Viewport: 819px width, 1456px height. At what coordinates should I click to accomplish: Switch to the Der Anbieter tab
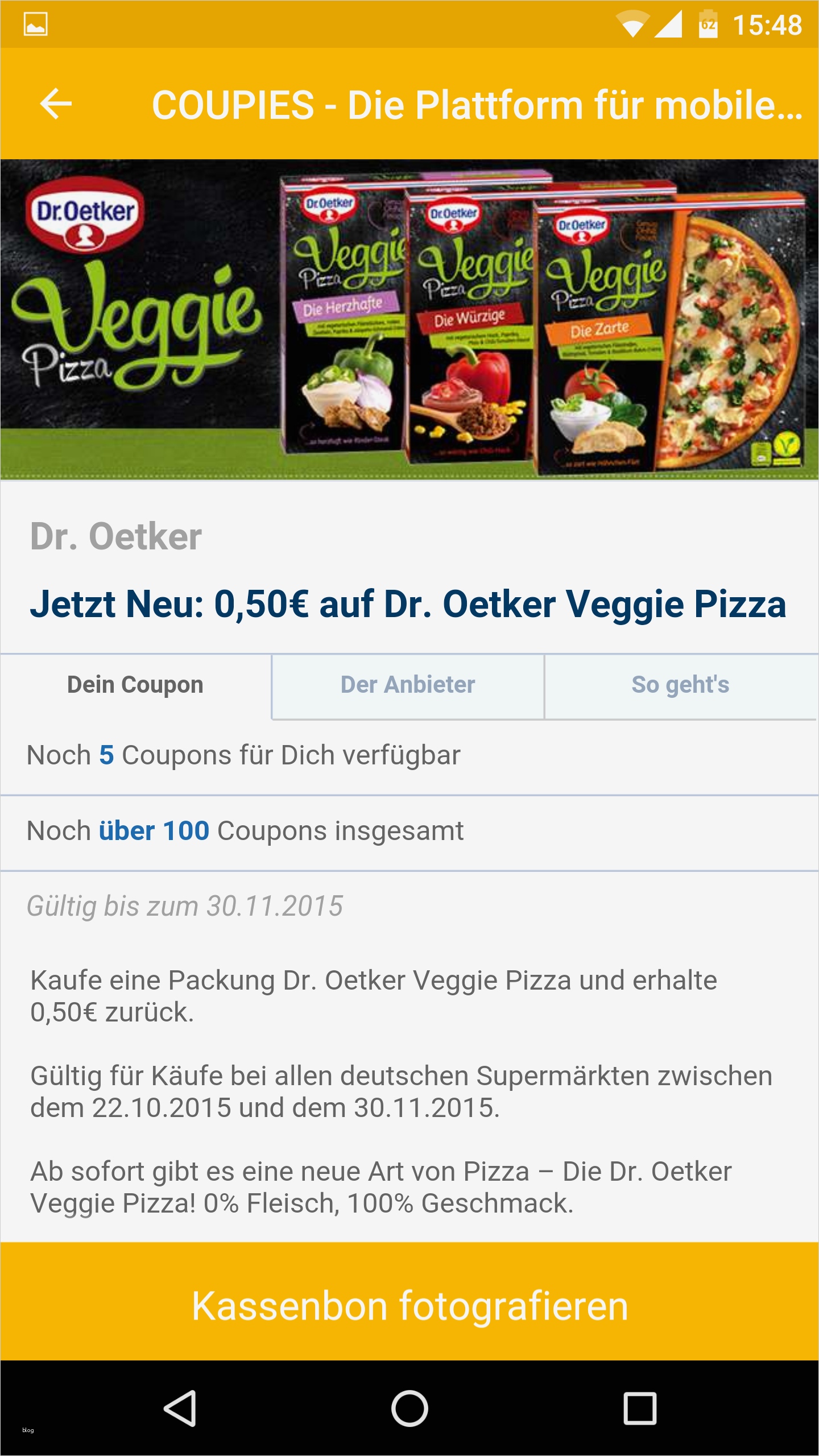[x=408, y=685]
